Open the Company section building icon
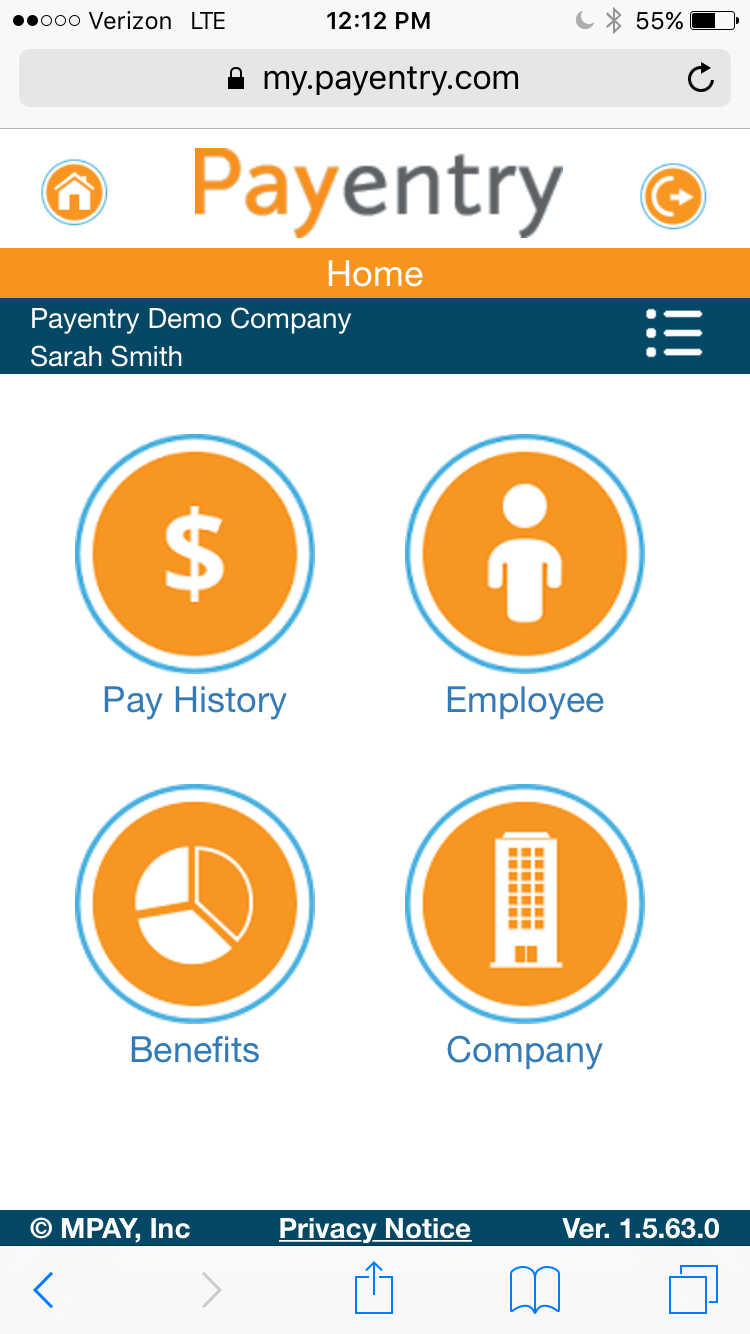The image size is (750, 1334). [x=524, y=903]
